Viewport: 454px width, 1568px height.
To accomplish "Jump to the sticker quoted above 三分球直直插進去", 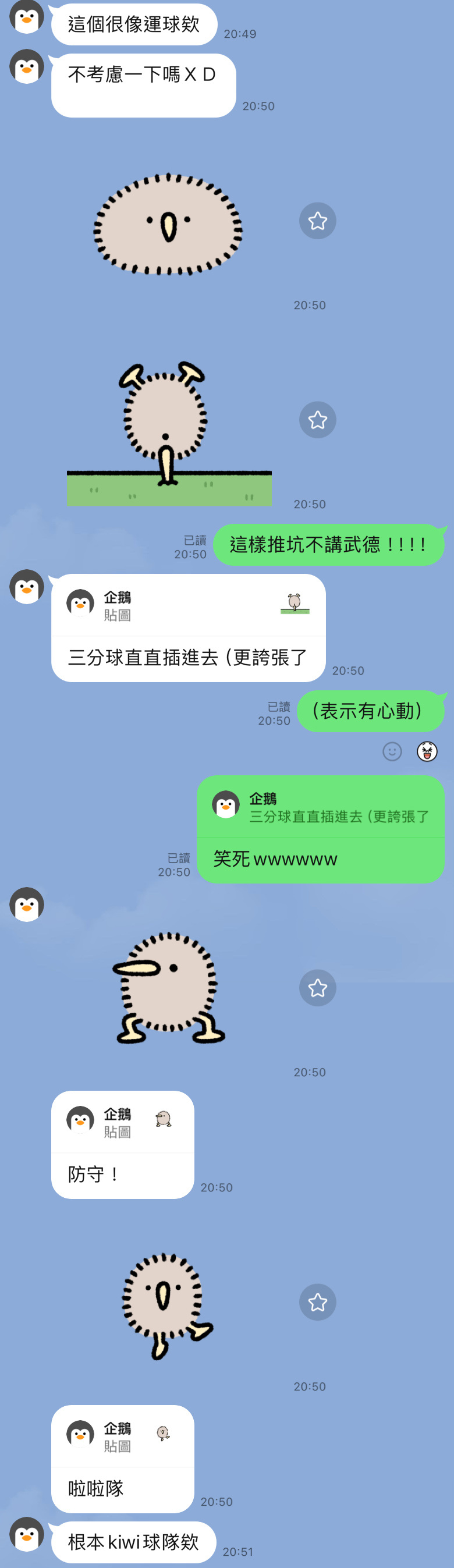I will point(188,606).
